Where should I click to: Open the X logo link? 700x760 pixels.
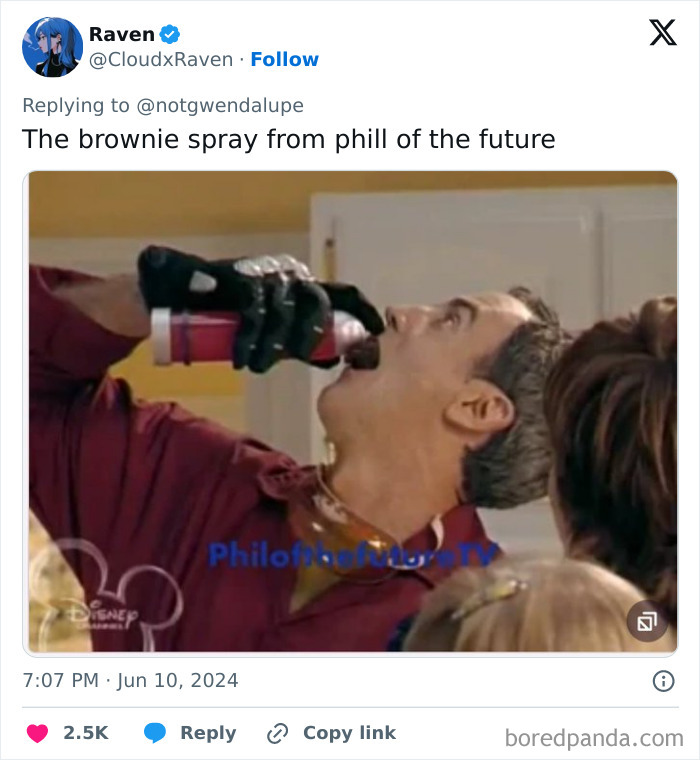662,34
